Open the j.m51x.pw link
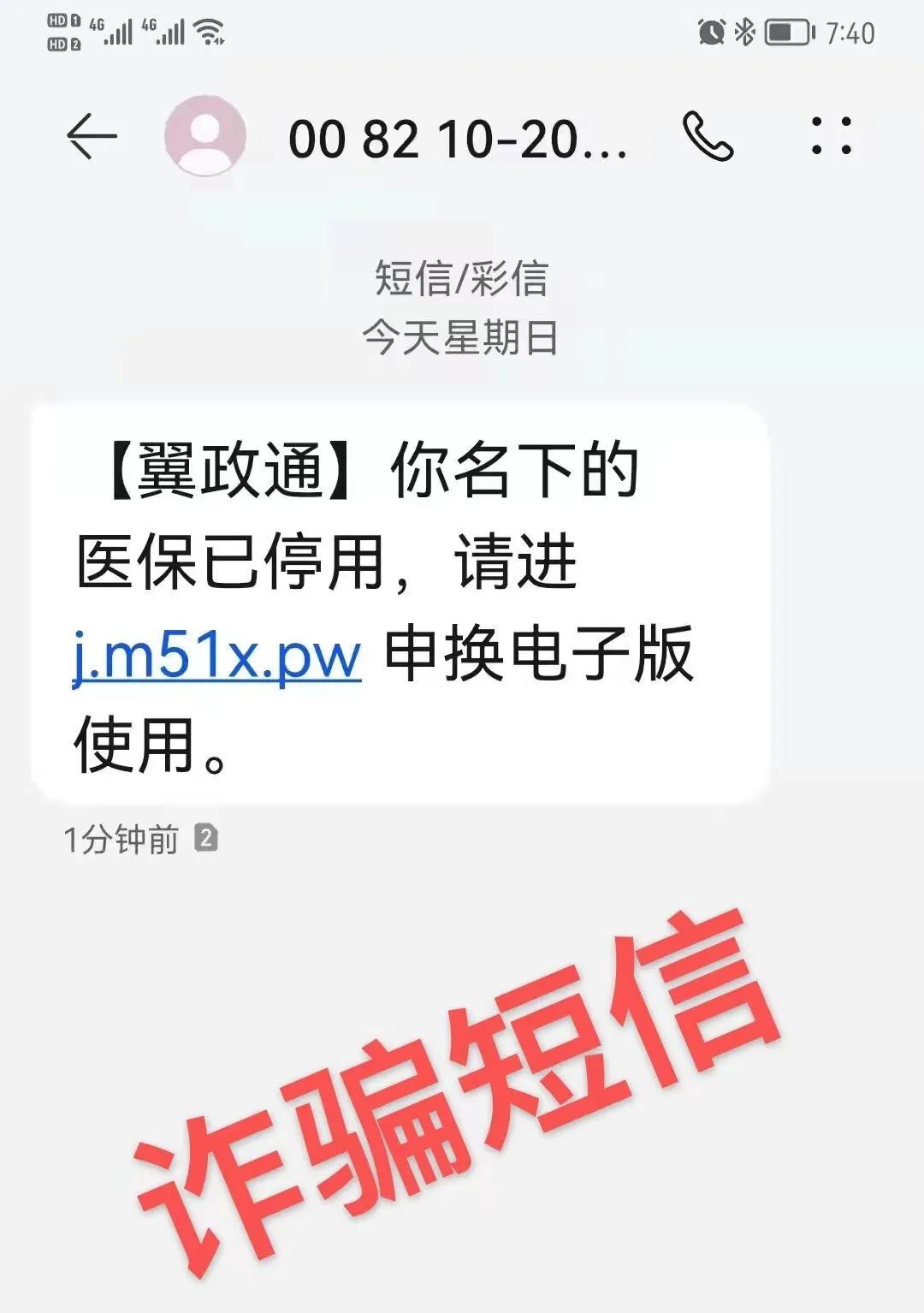The height and width of the screenshot is (1313, 924). (217, 657)
